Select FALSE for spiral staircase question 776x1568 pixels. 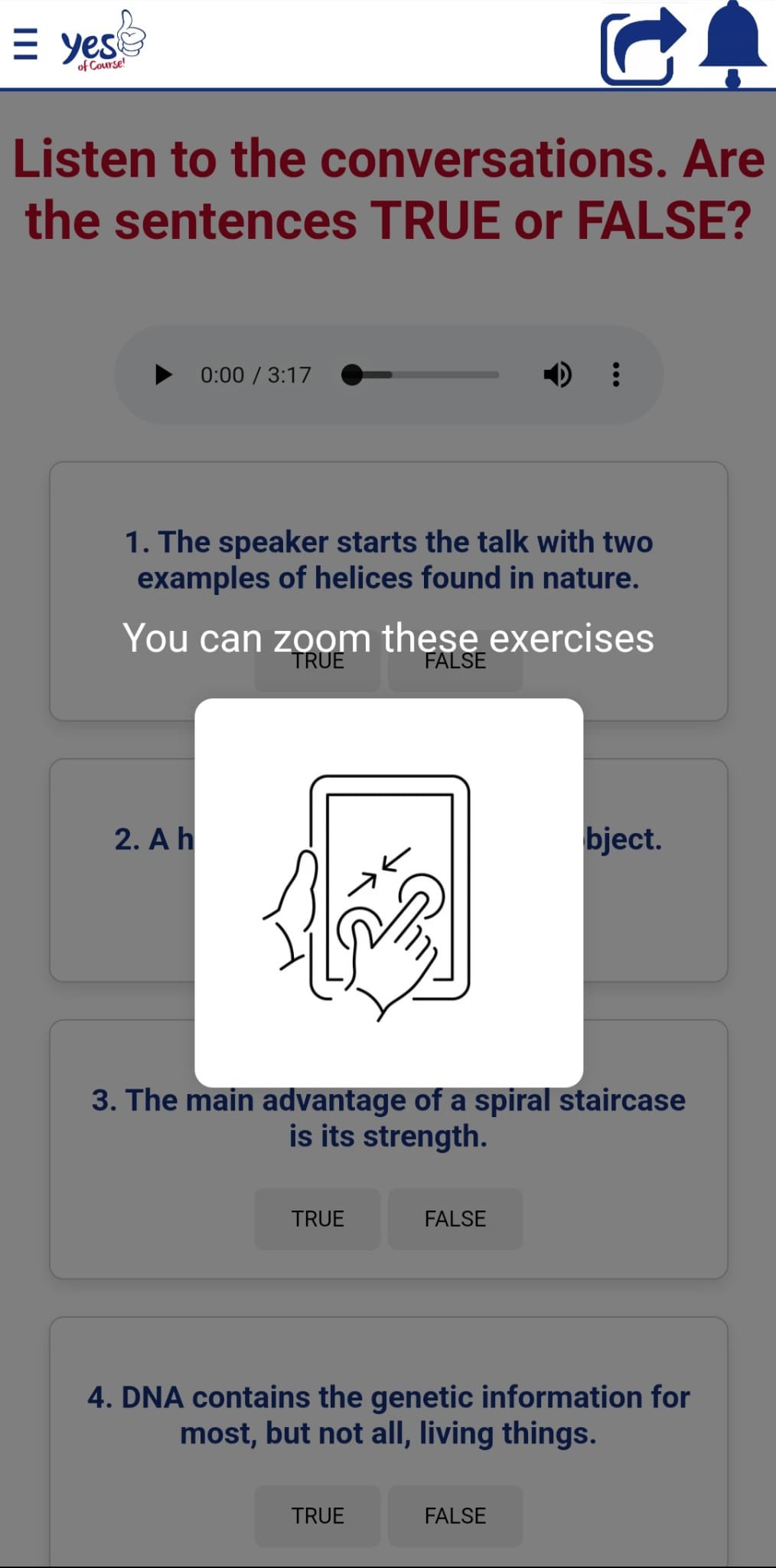455,1219
